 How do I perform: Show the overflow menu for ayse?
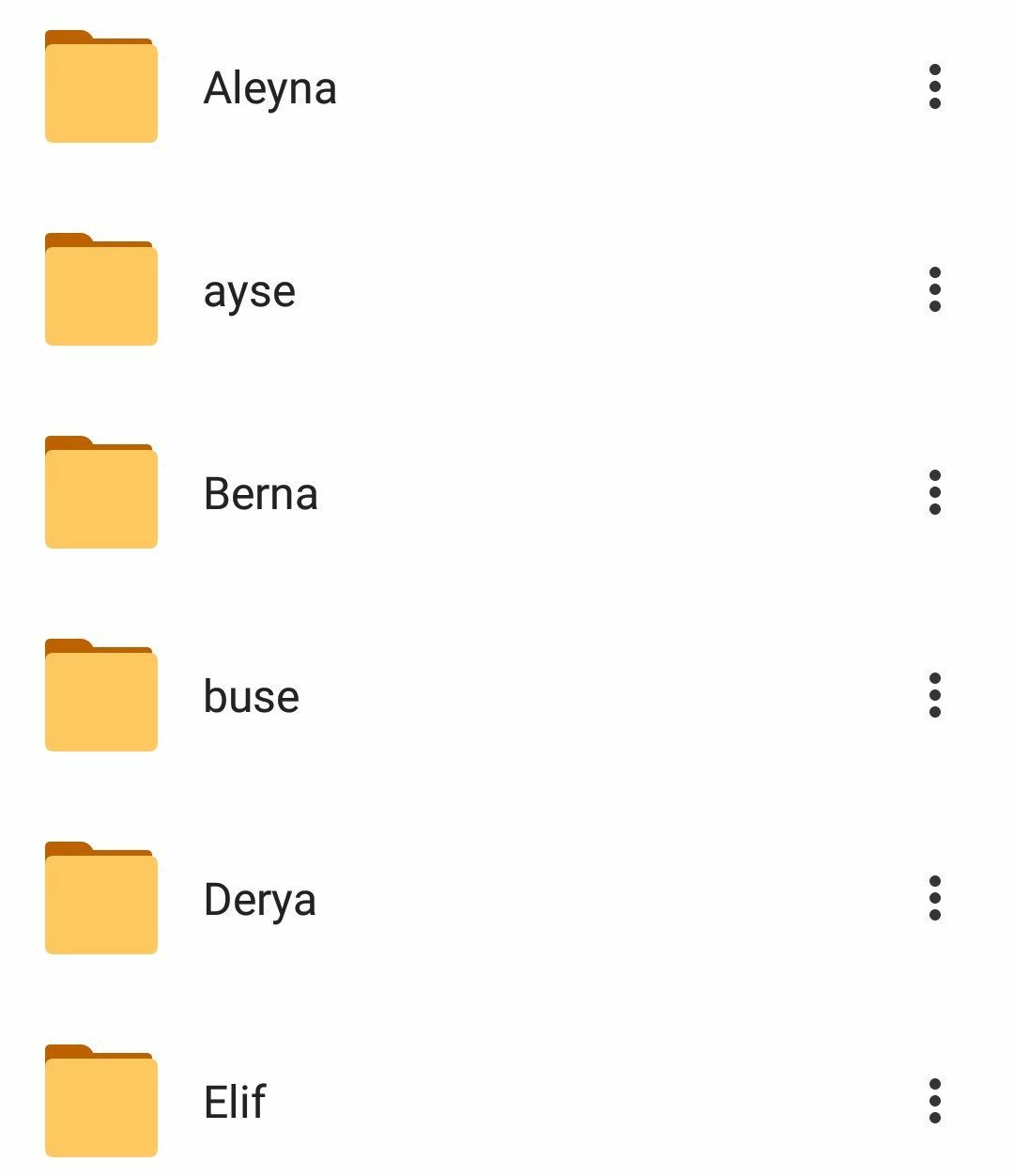click(934, 289)
